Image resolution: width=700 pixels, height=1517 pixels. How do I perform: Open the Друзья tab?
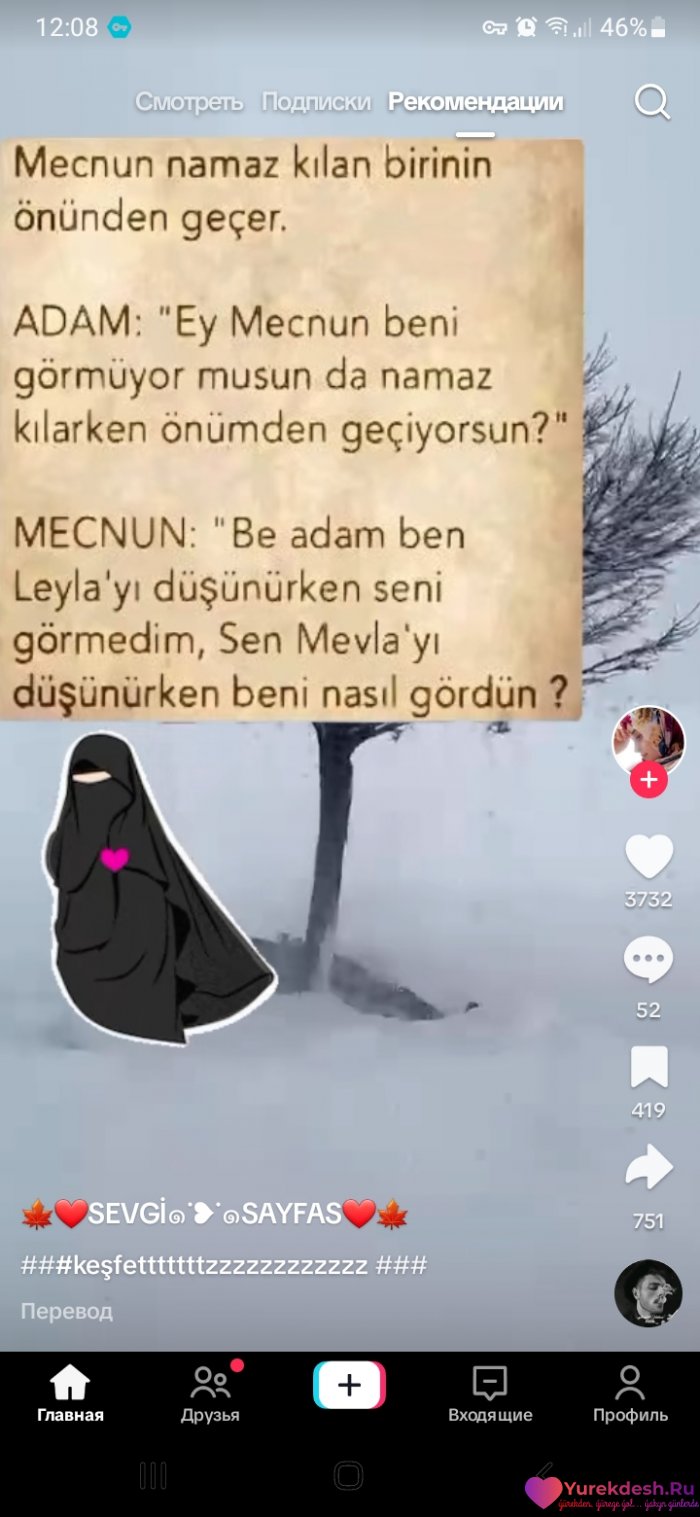click(x=210, y=1394)
